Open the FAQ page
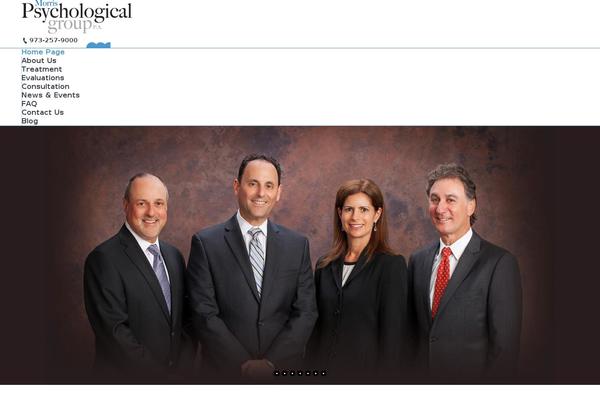This screenshot has width=600, height=400. (29, 104)
